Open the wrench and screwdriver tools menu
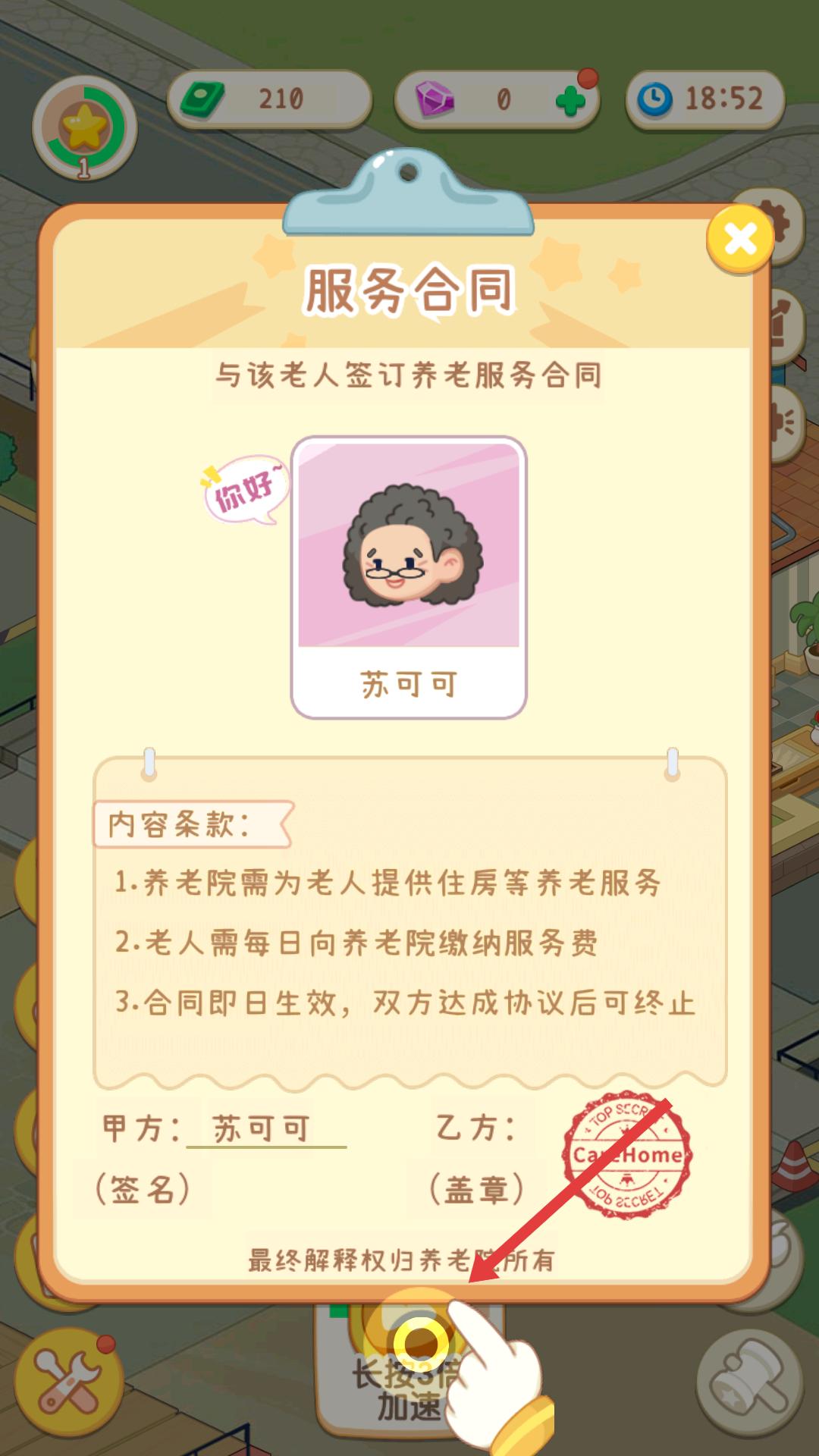 69,1380
